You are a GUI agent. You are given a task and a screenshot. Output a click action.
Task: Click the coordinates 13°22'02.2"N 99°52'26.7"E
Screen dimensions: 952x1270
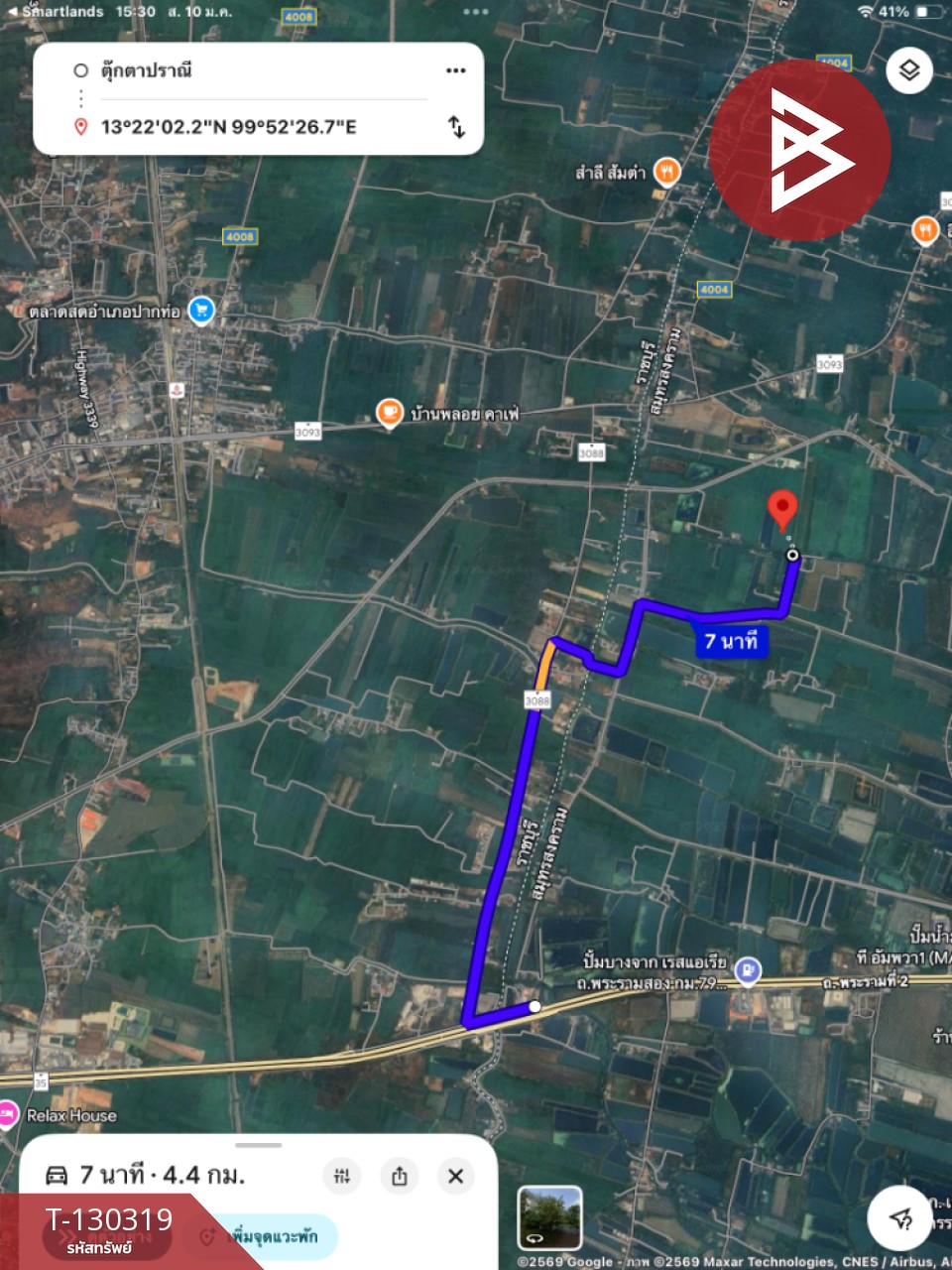(227, 127)
